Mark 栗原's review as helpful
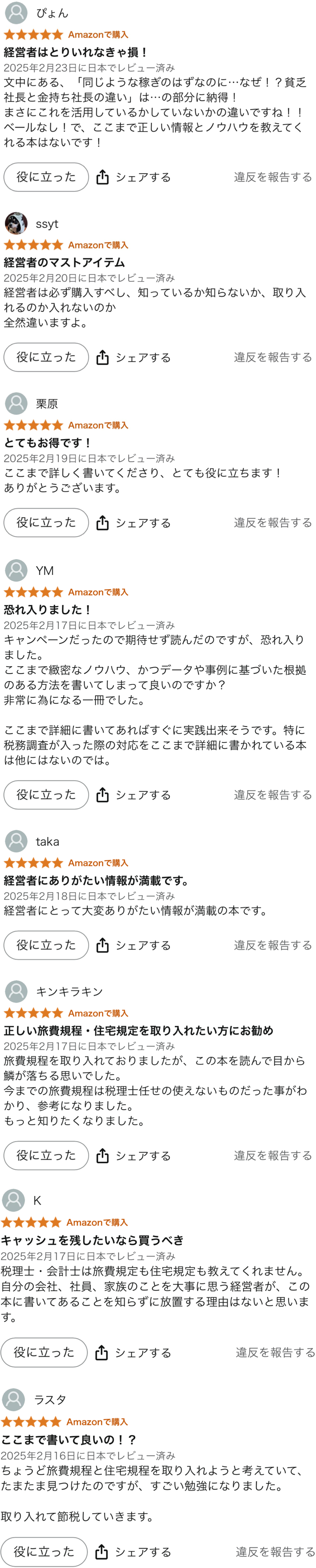Image resolution: width=316 pixels, height=1568 pixels. pos(46,523)
